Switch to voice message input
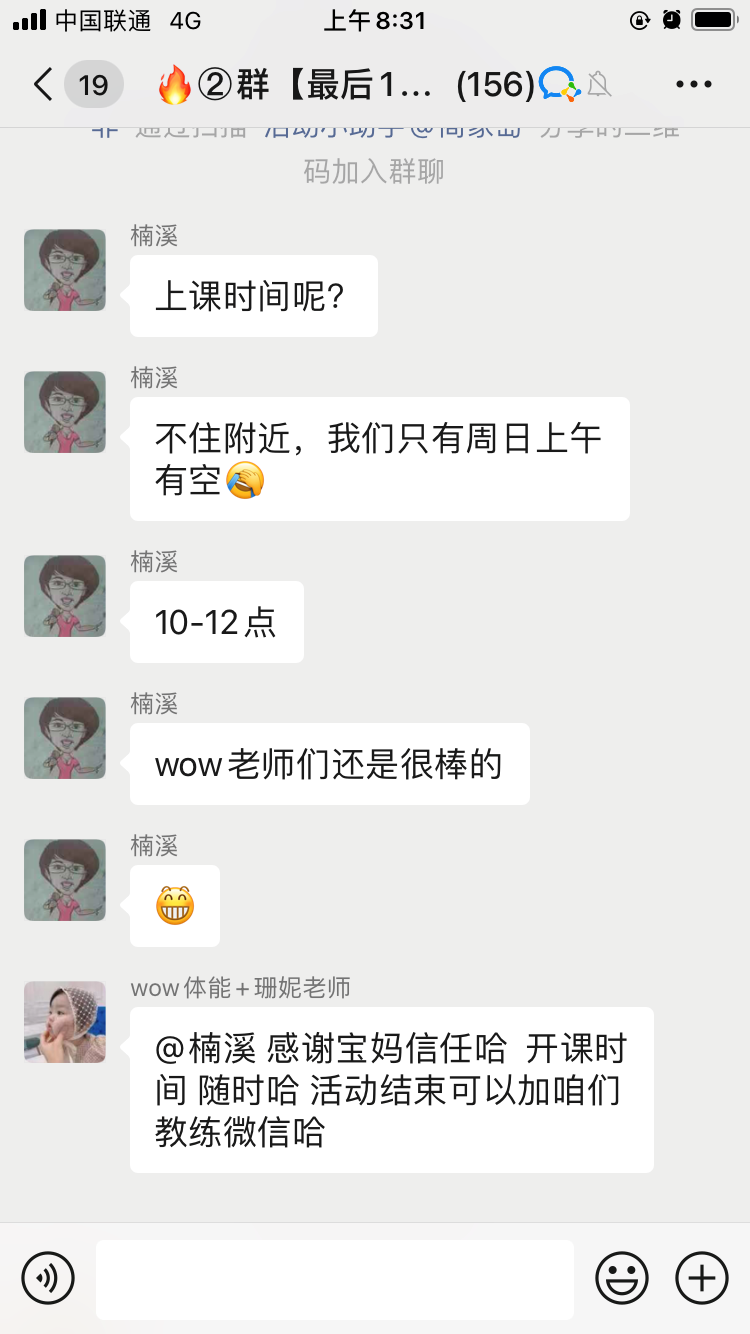750x1334 pixels. coord(48,1278)
